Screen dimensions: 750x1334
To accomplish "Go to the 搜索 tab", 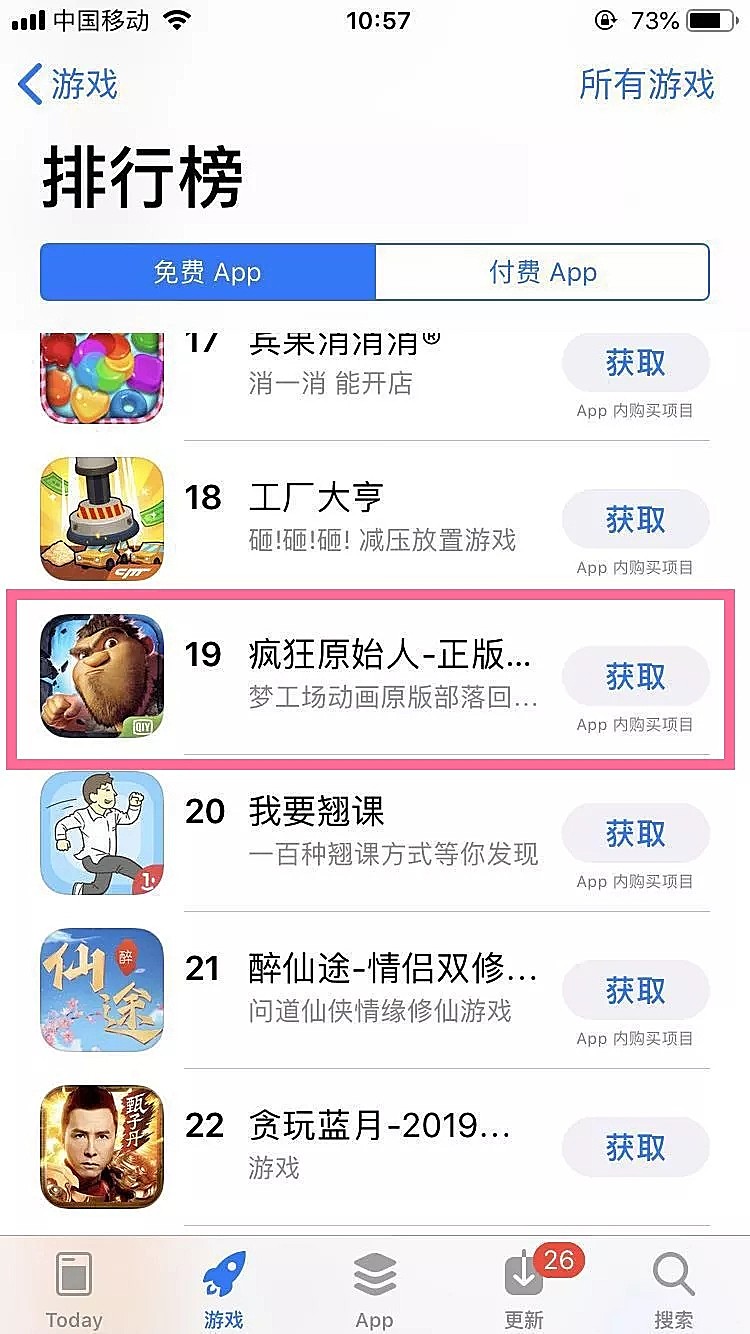I will tap(673, 1290).
